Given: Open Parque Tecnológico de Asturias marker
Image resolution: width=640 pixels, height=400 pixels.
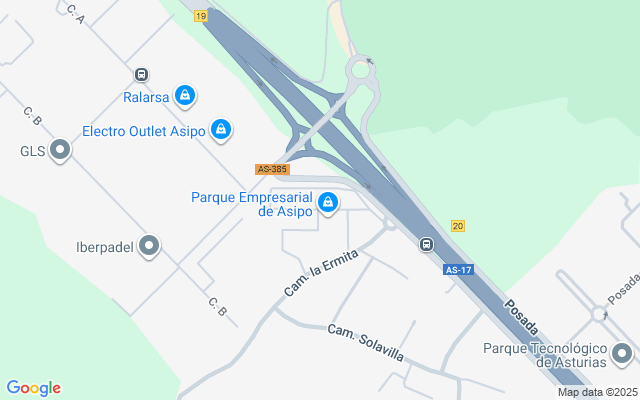Looking at the screenshot, I should tap(622, 354).
